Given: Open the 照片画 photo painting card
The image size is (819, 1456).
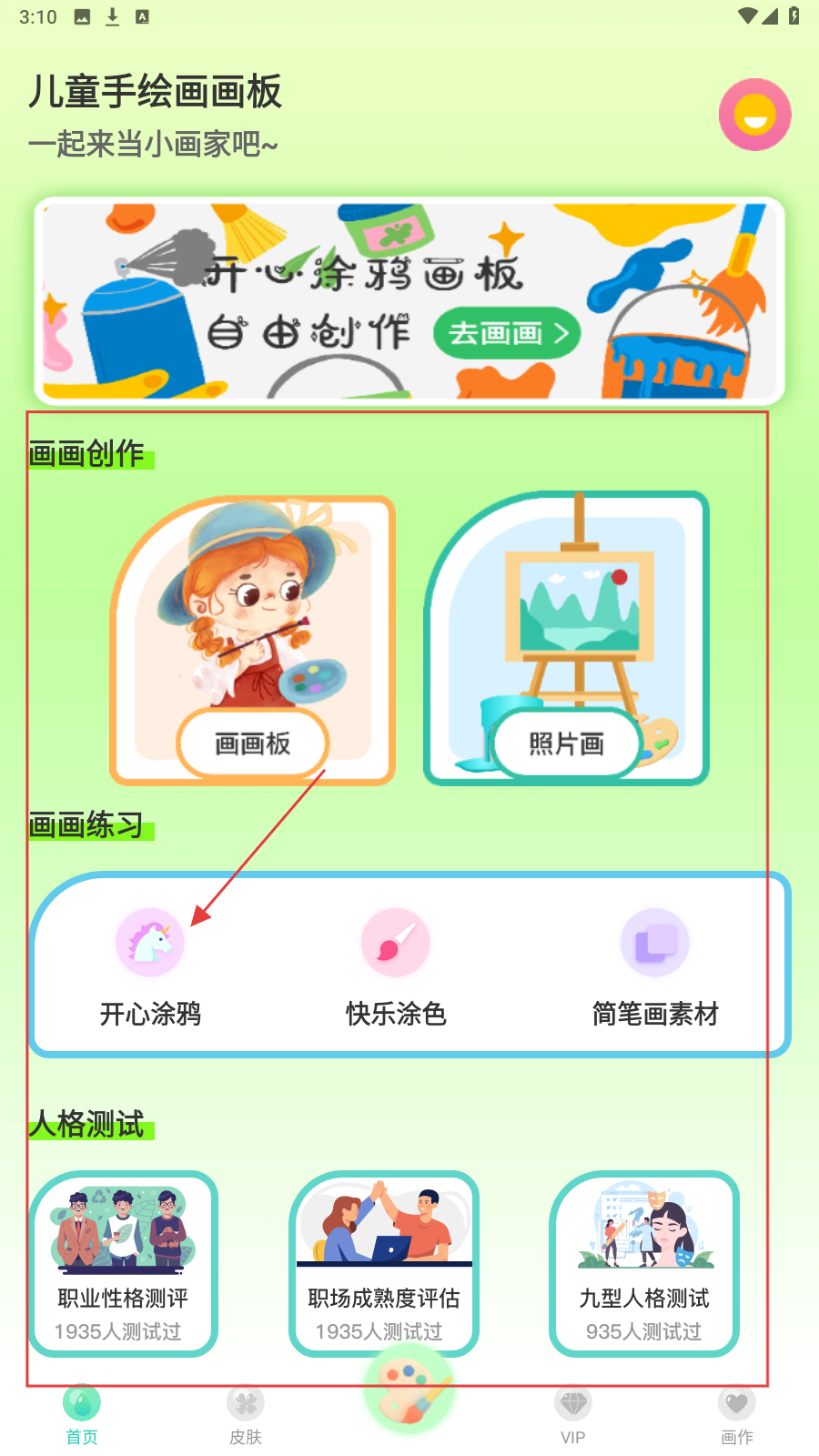Looking at the screenshot, I should click(x=566, y=639).
